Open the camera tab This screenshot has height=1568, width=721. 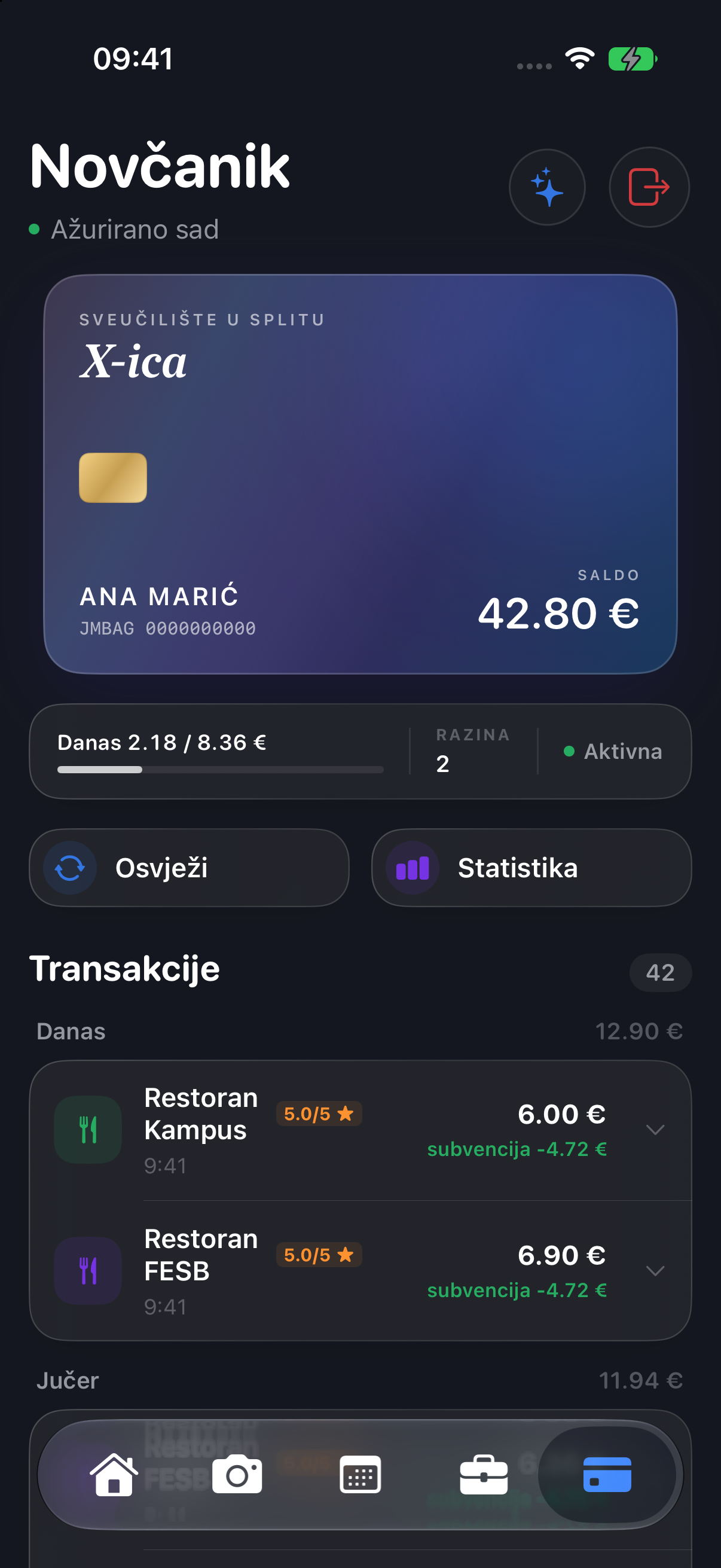click(237, 1475)
